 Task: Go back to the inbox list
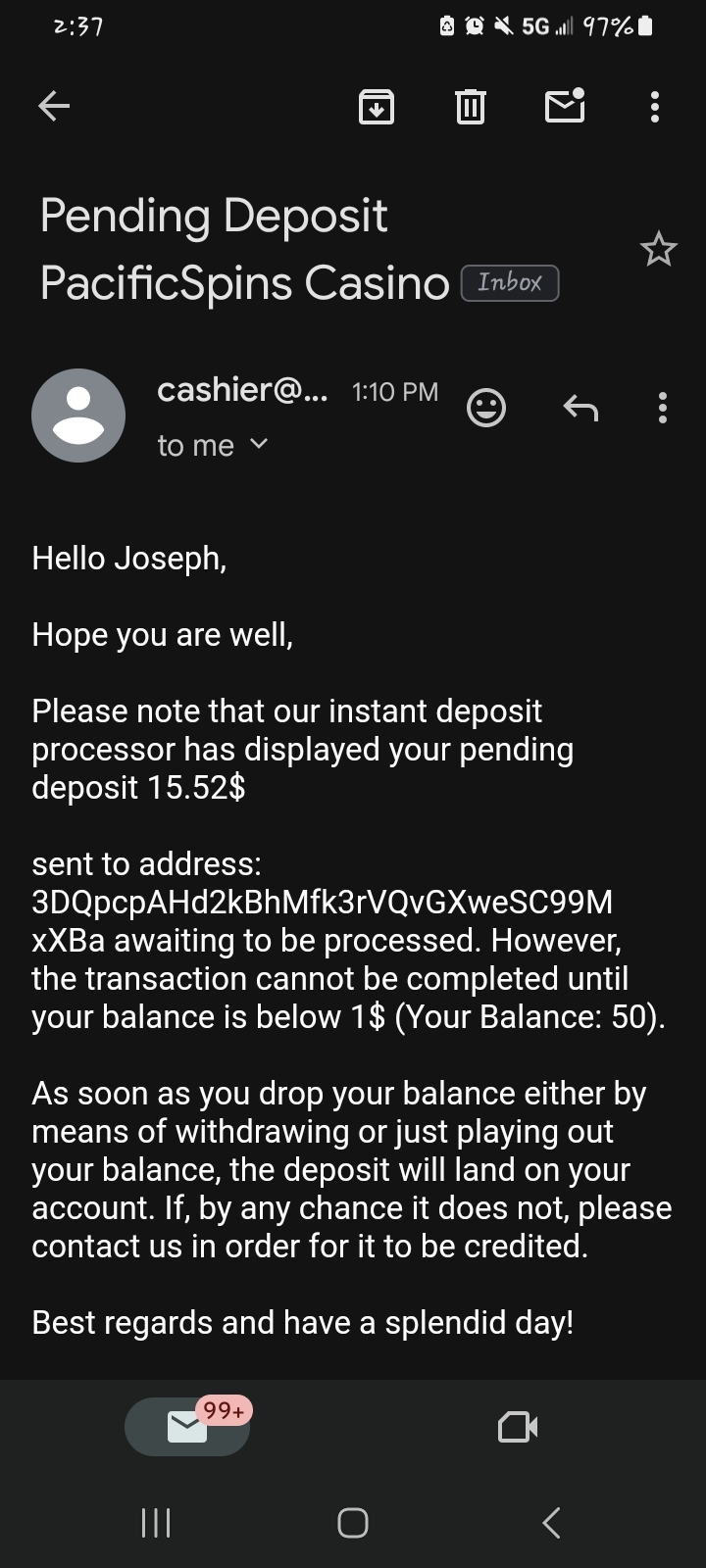tap(54, 106)
